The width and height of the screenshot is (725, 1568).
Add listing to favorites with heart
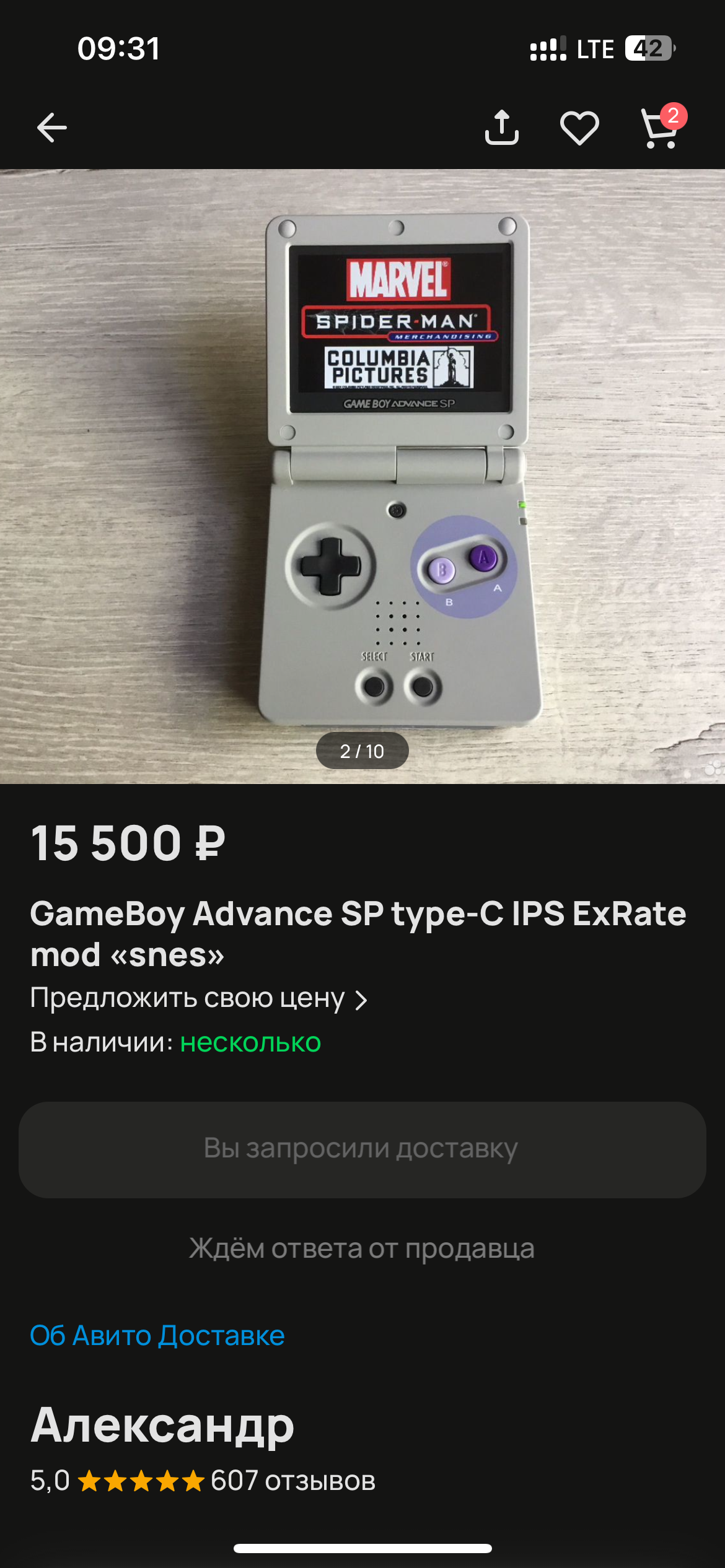click(579, 128)
